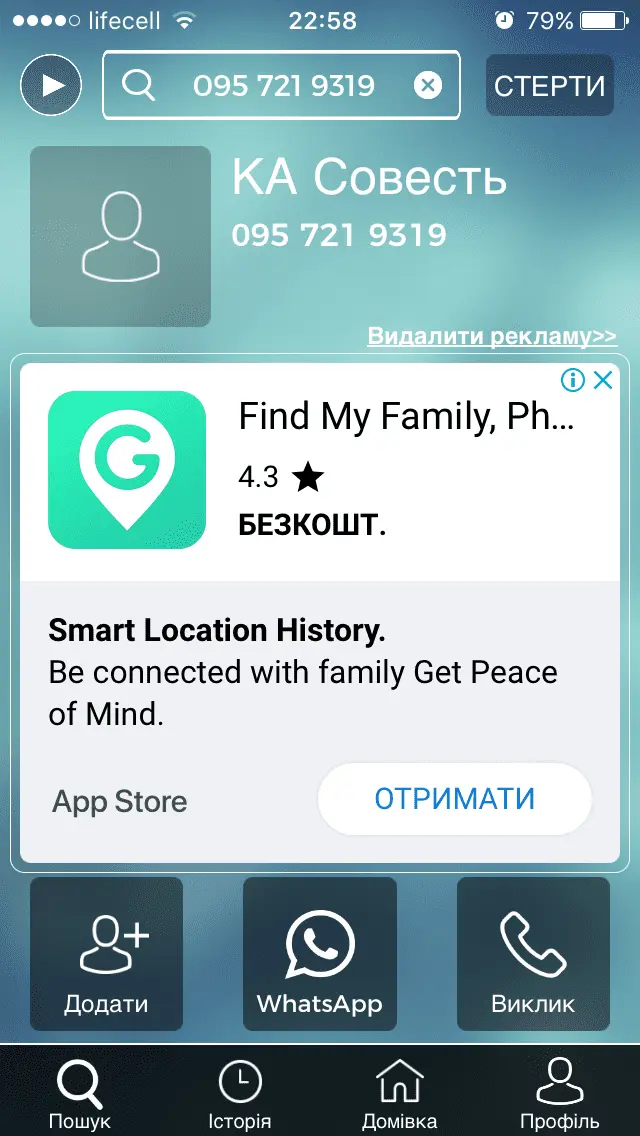
Task: Switch to the Пошук tab
Action: [x=79, y=1092]
